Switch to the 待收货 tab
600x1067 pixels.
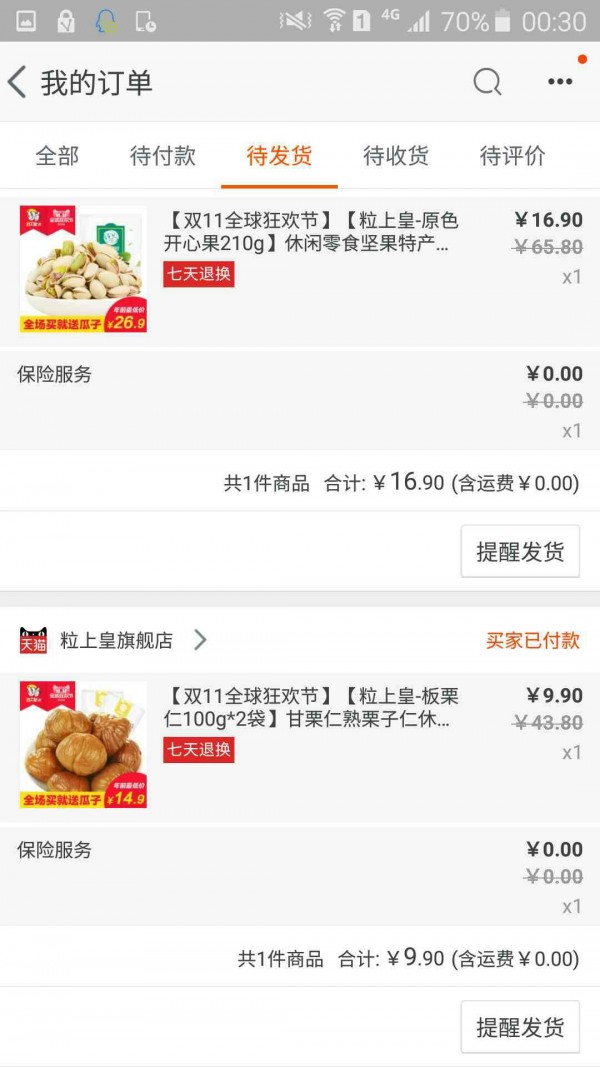396,156
